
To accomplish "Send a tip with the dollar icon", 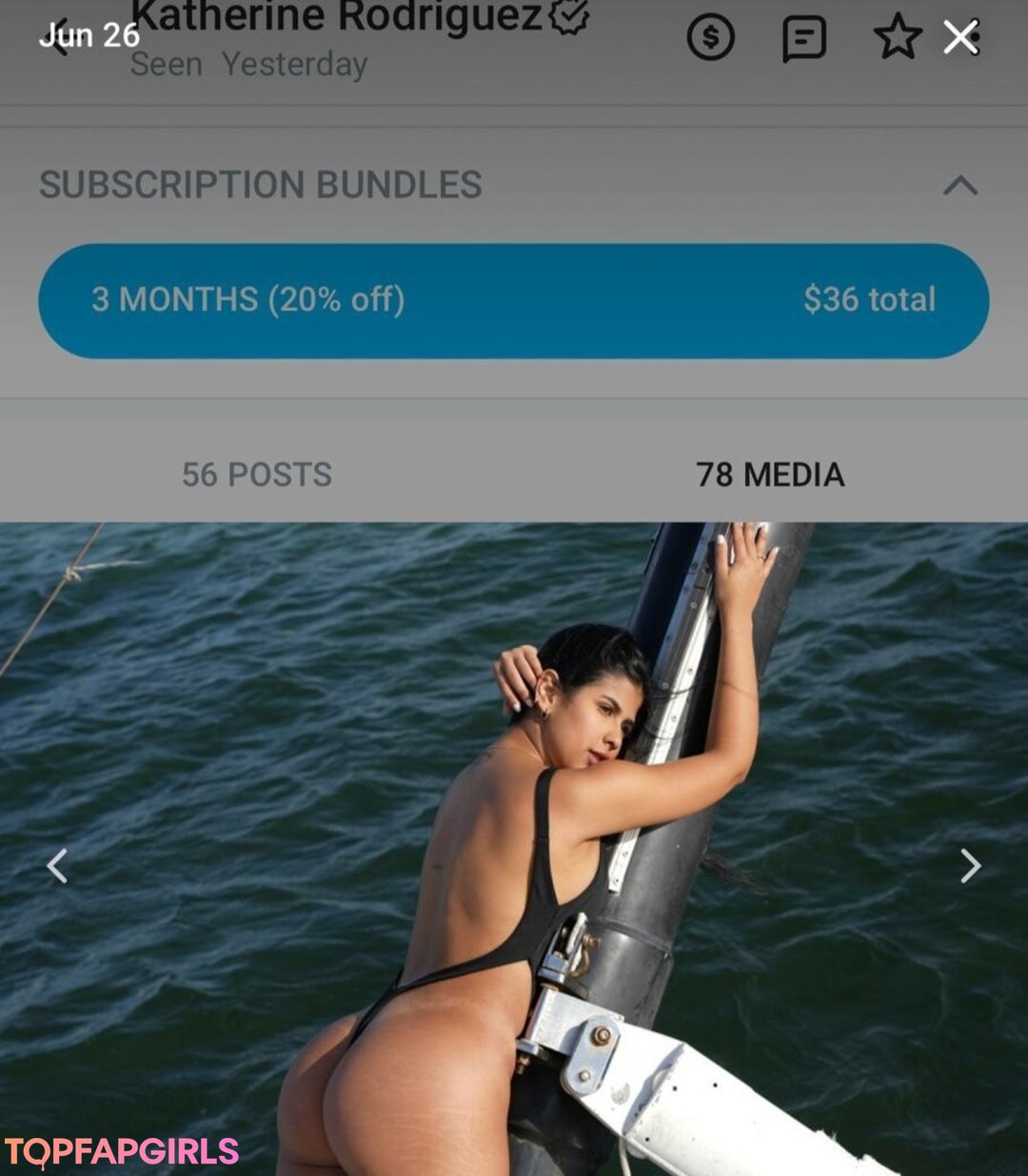I will tap(710, 38).
